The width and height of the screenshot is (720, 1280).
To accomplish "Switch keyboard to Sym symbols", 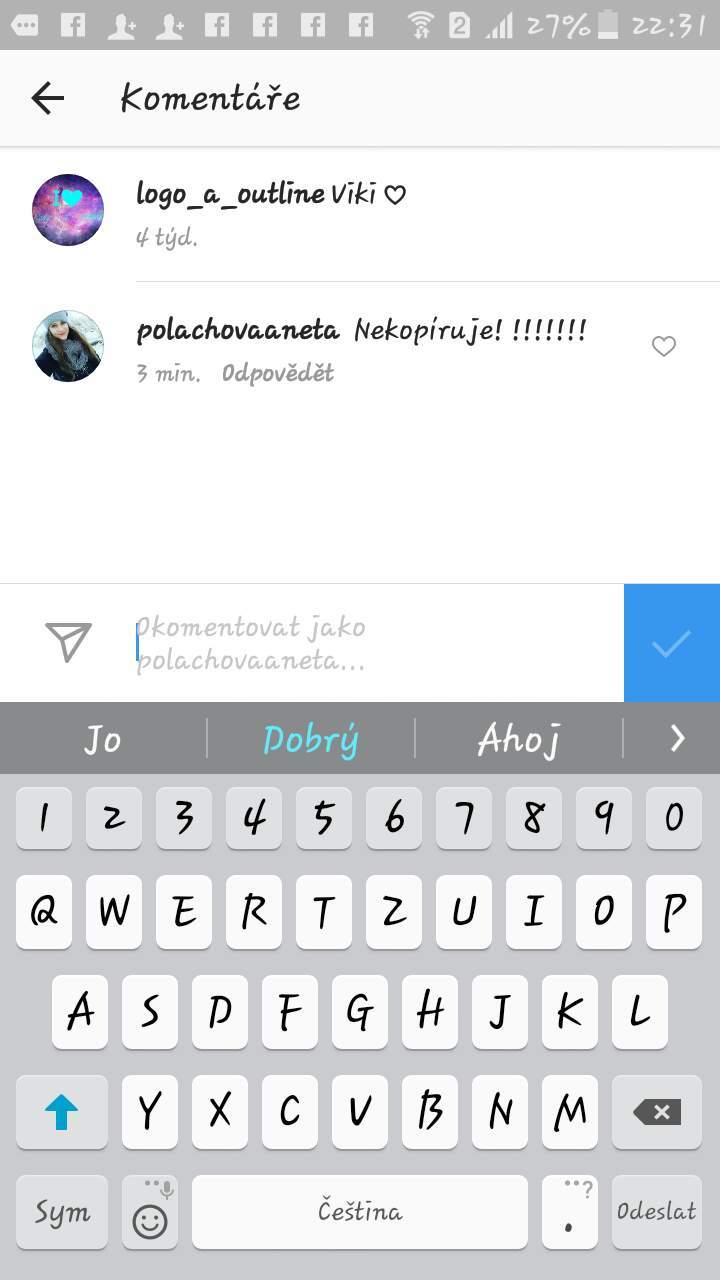I will click(62, 1212).
